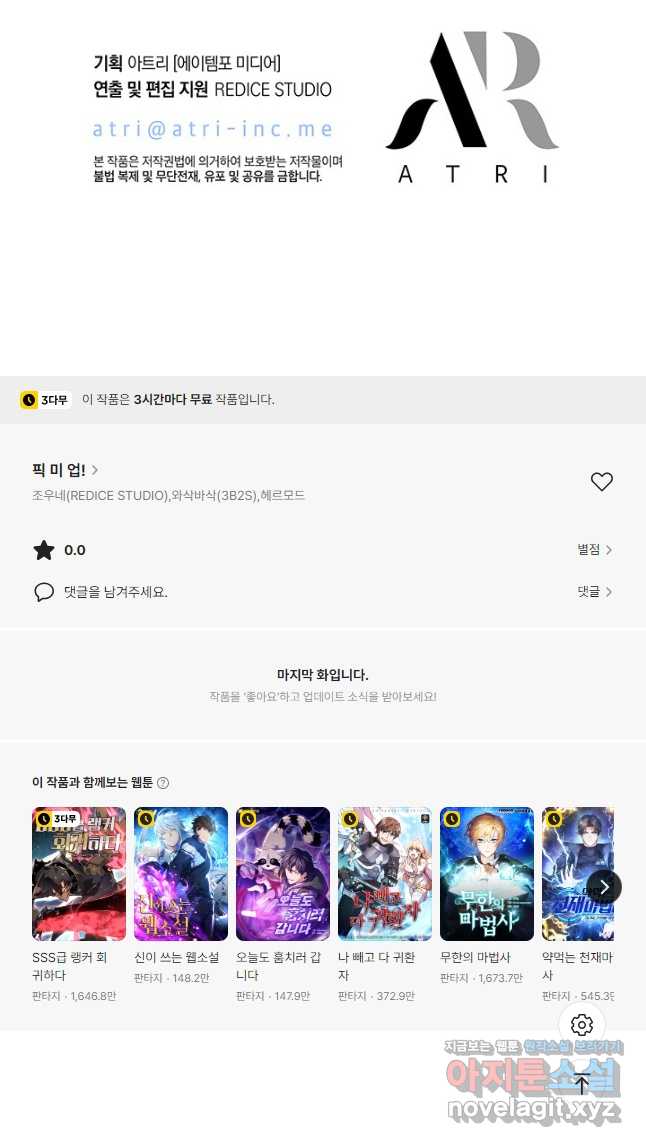Screen dimensions: 646x1147
Task: Tap 댓글을 남겨주세요 to leave a comment
Action: tap(115, 592)
